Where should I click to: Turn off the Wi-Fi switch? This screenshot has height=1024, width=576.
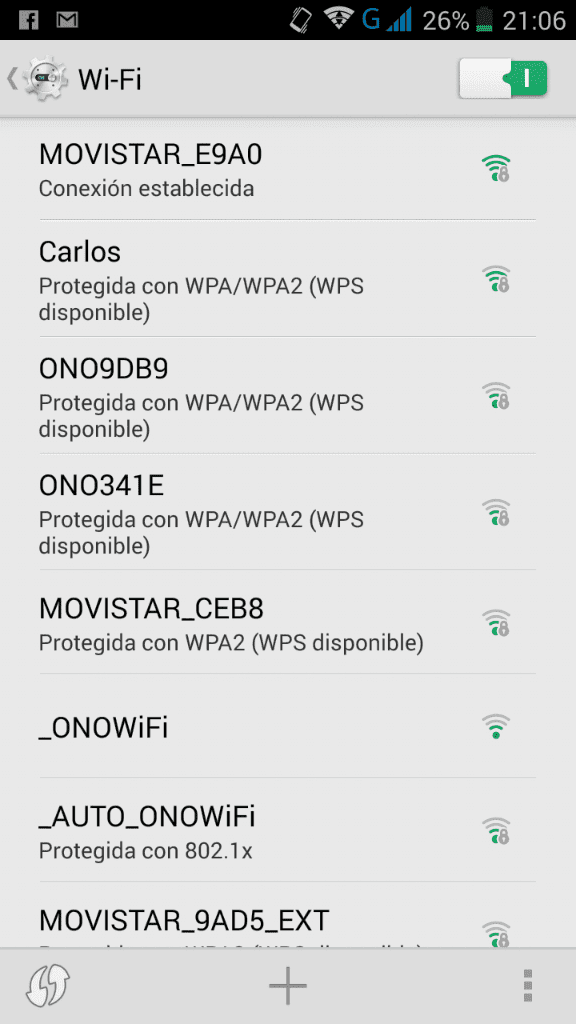click(502, 79)
